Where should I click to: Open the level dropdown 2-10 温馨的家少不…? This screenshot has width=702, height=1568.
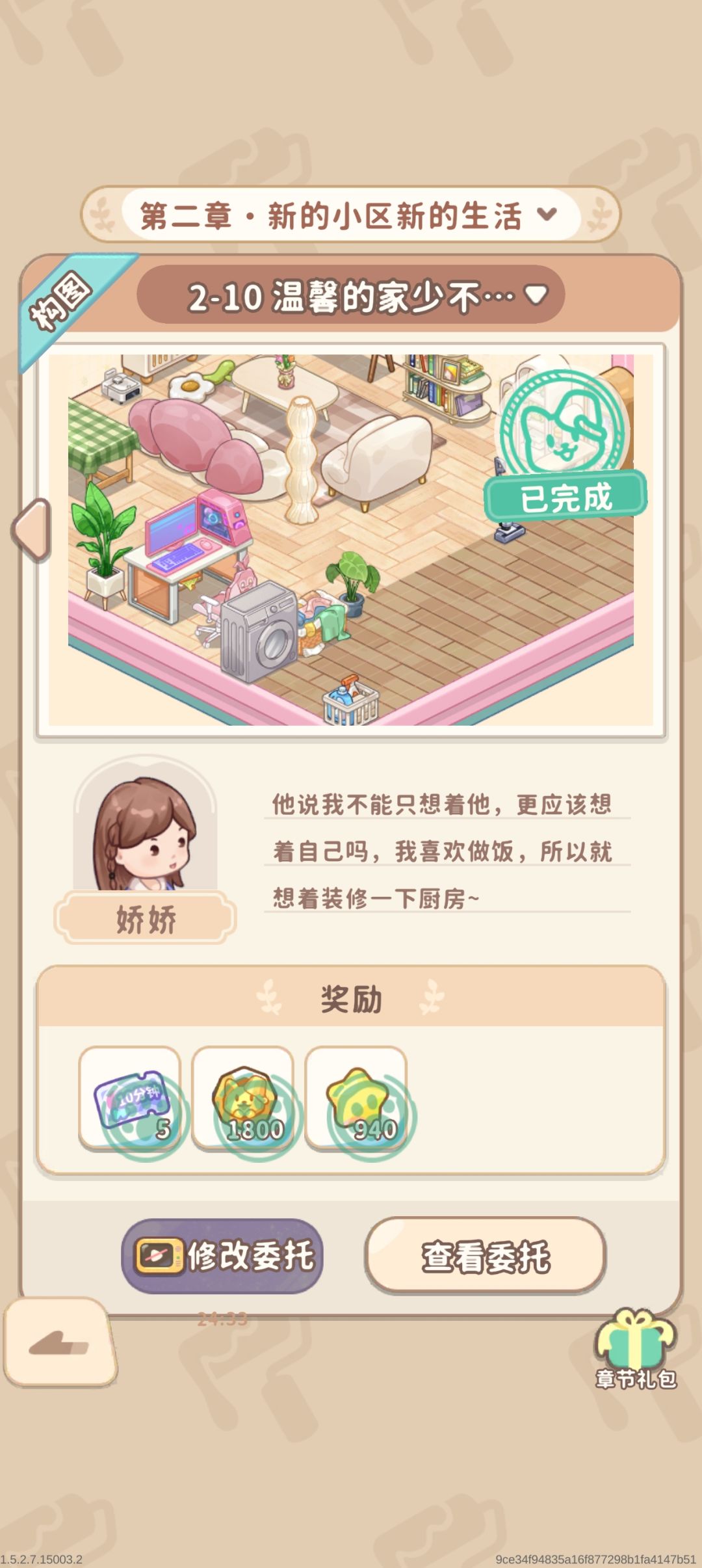pos(351,295)
